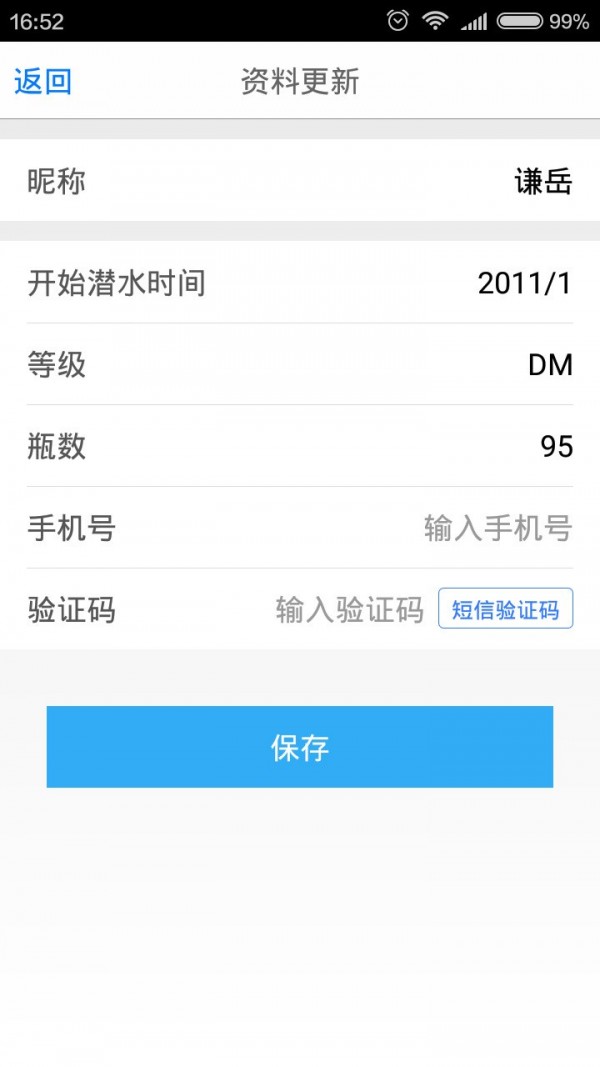Viewport: 600px width, 1067px height.
Task: Focus the 输入验证码 code field
Action: pyautogui.click(x=349, y=609)
